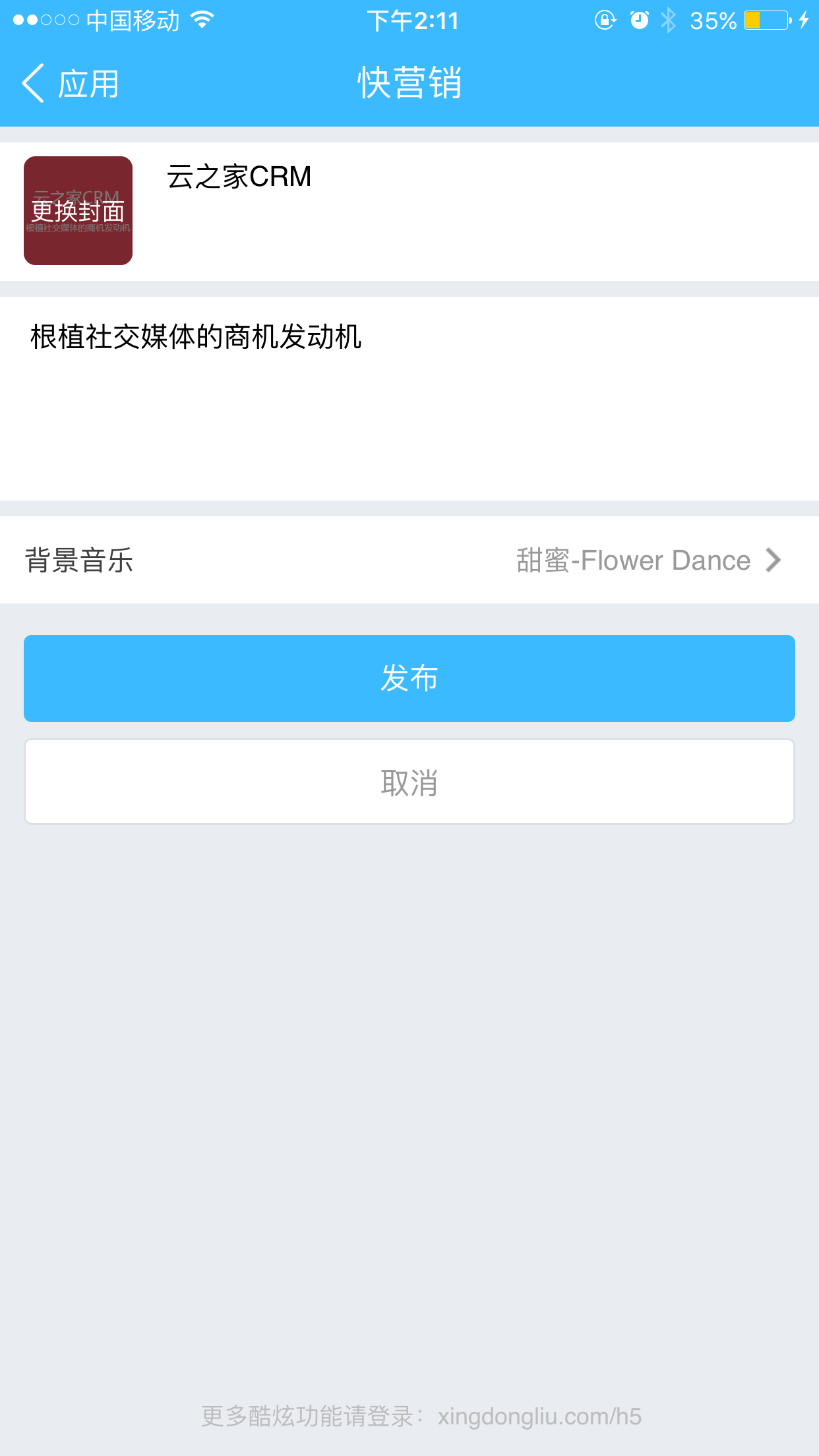
Task: Tap the 发布 publish button
Action: [x=409, y=678]
